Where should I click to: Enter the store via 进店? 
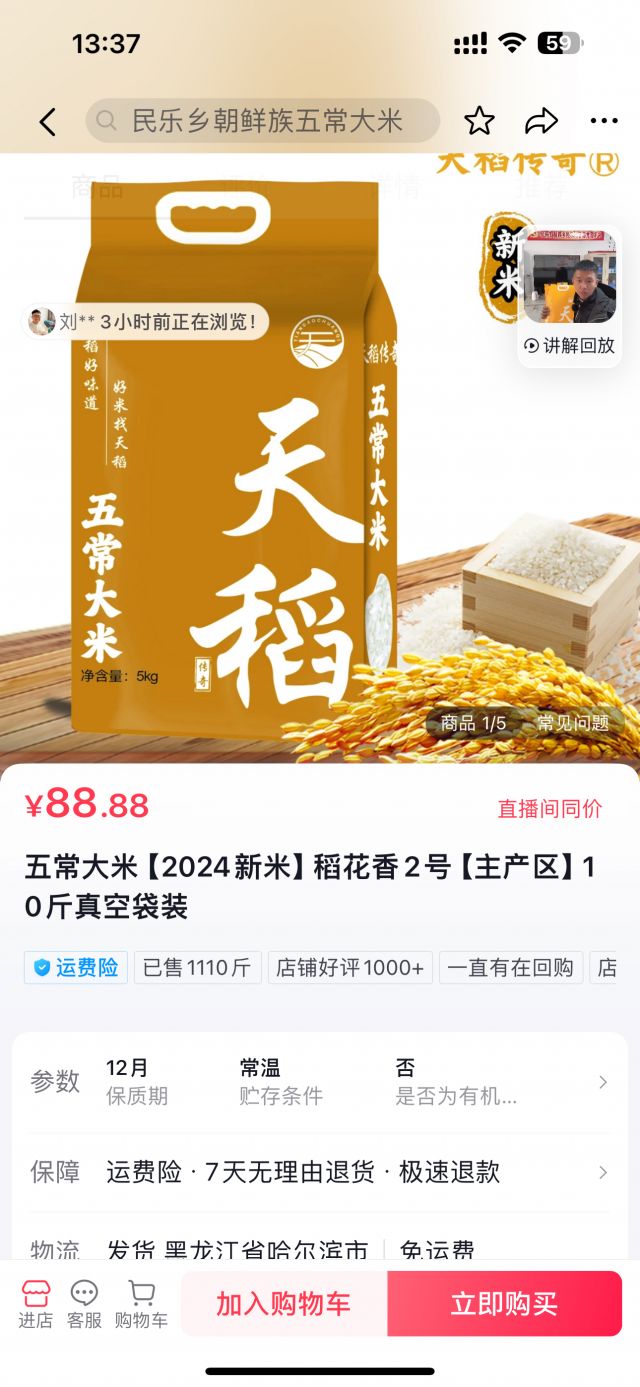(35, 1304)
